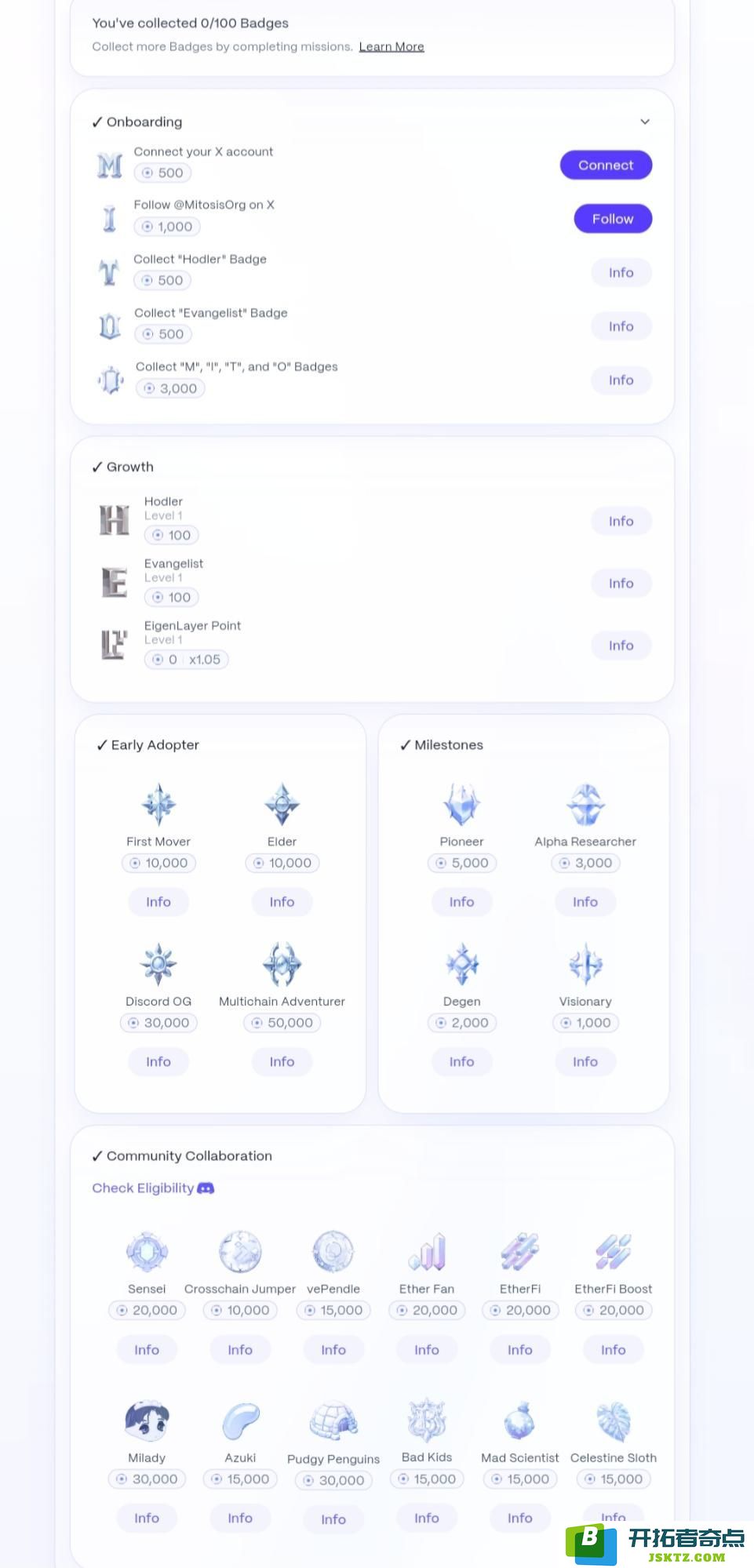Open Info under Degen badge

tap(461, 1062)
